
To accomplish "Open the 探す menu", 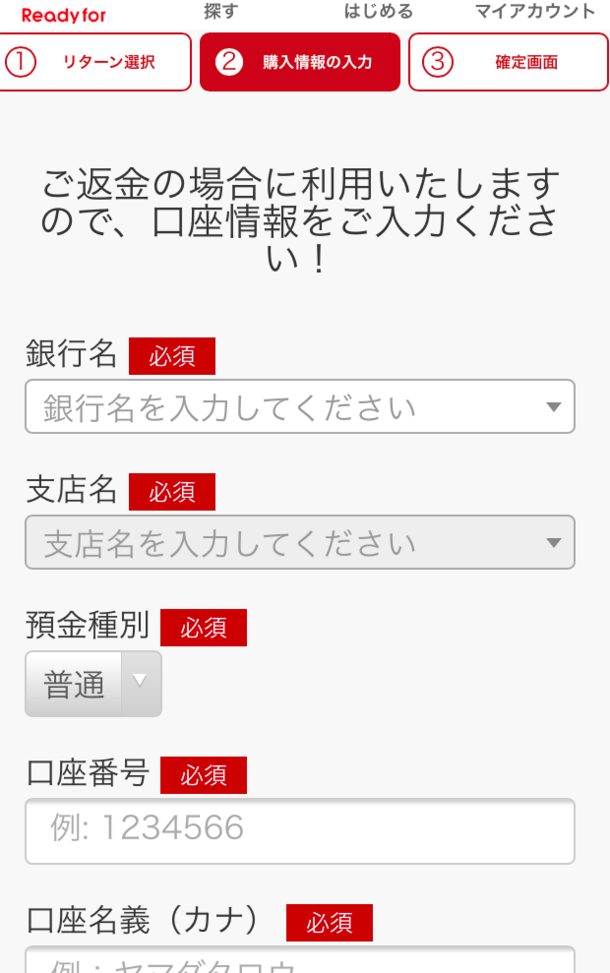I will (x=220, y=12).
